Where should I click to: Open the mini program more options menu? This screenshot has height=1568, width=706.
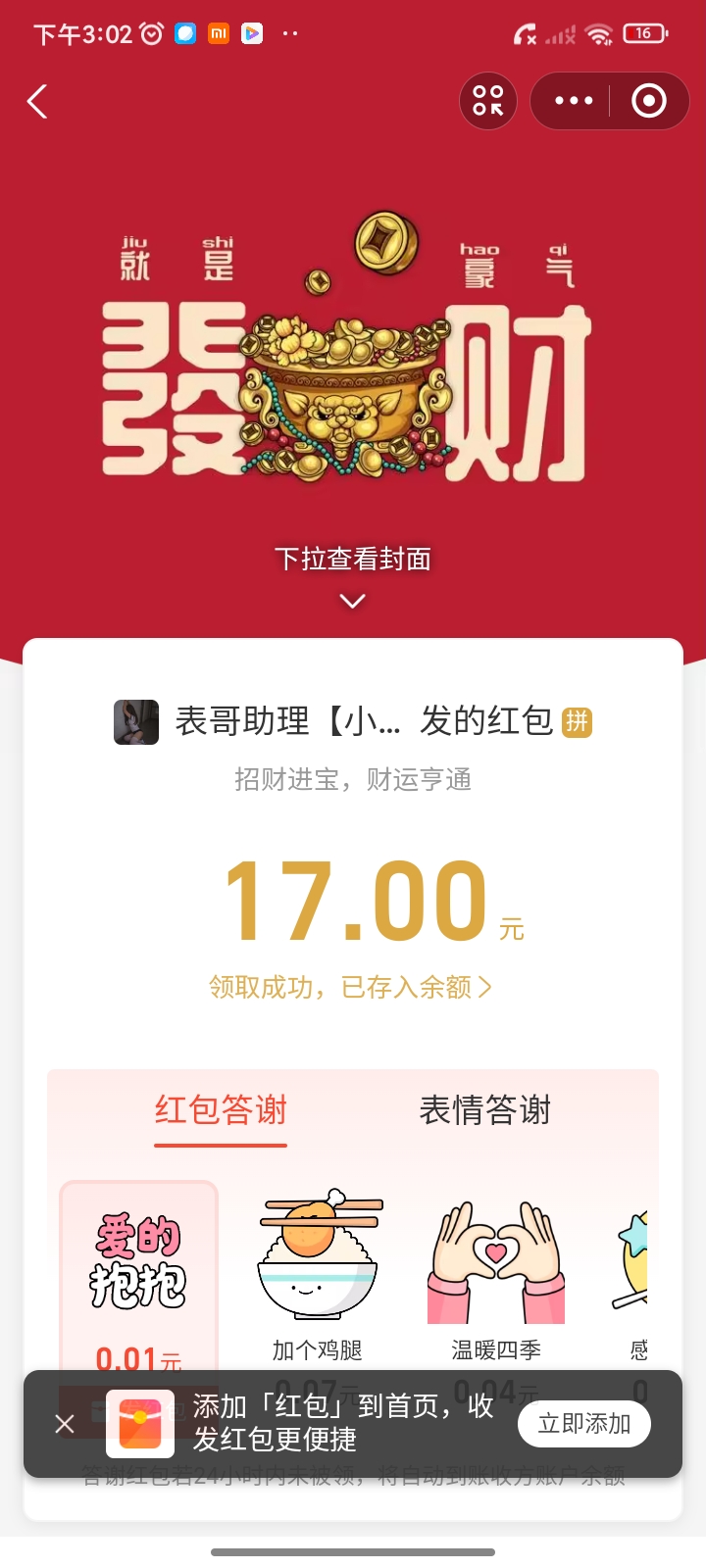tap(572, 101)
